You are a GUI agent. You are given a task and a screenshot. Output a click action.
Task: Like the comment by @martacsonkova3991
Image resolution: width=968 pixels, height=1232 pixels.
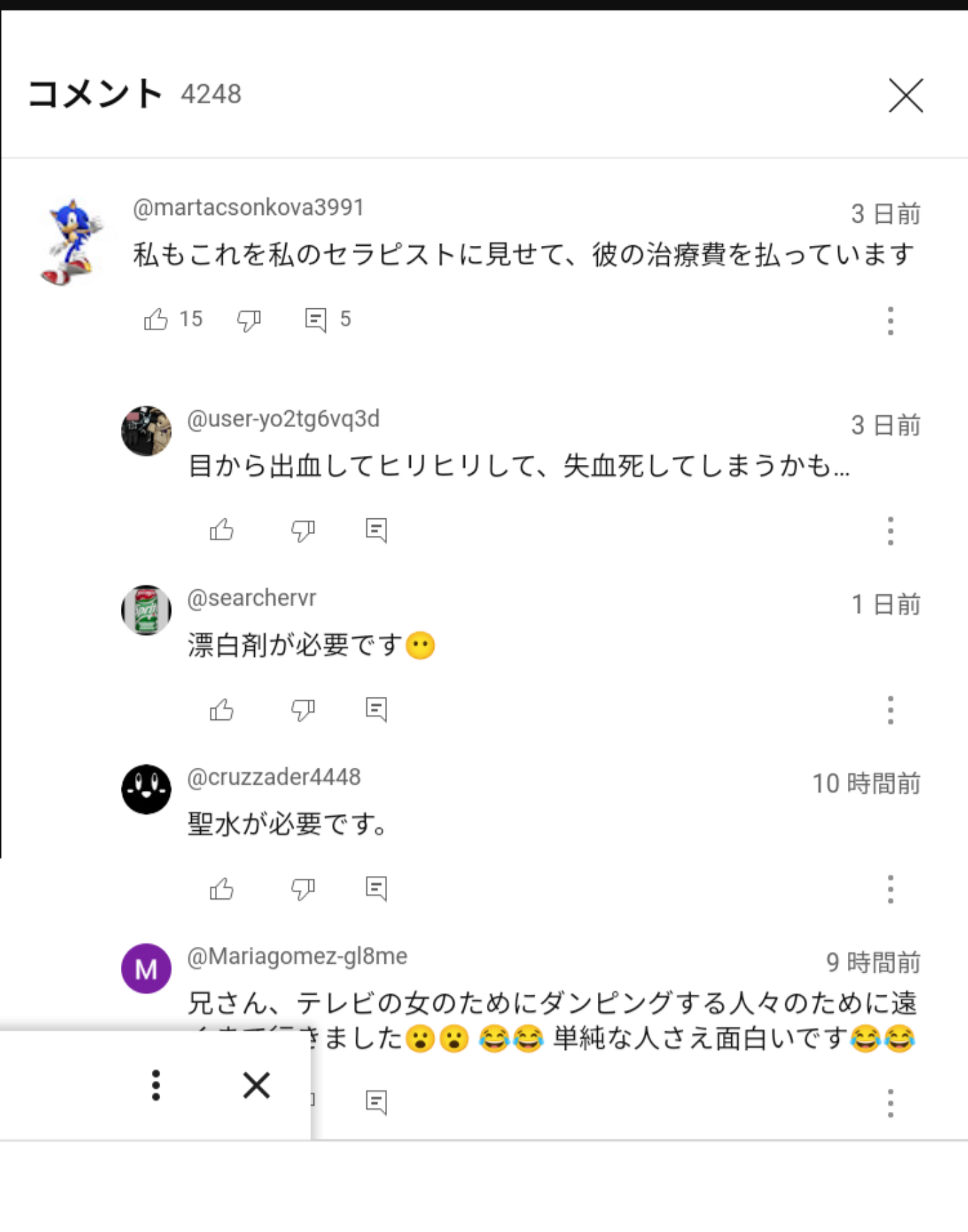tap(156, 320)
